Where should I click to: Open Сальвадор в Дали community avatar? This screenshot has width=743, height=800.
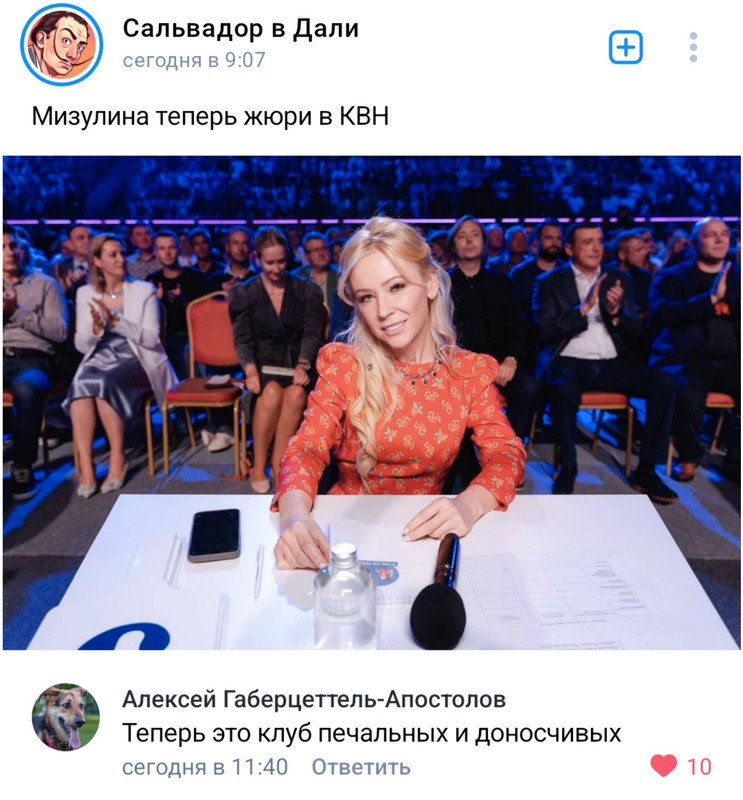[x=62, y=45]
